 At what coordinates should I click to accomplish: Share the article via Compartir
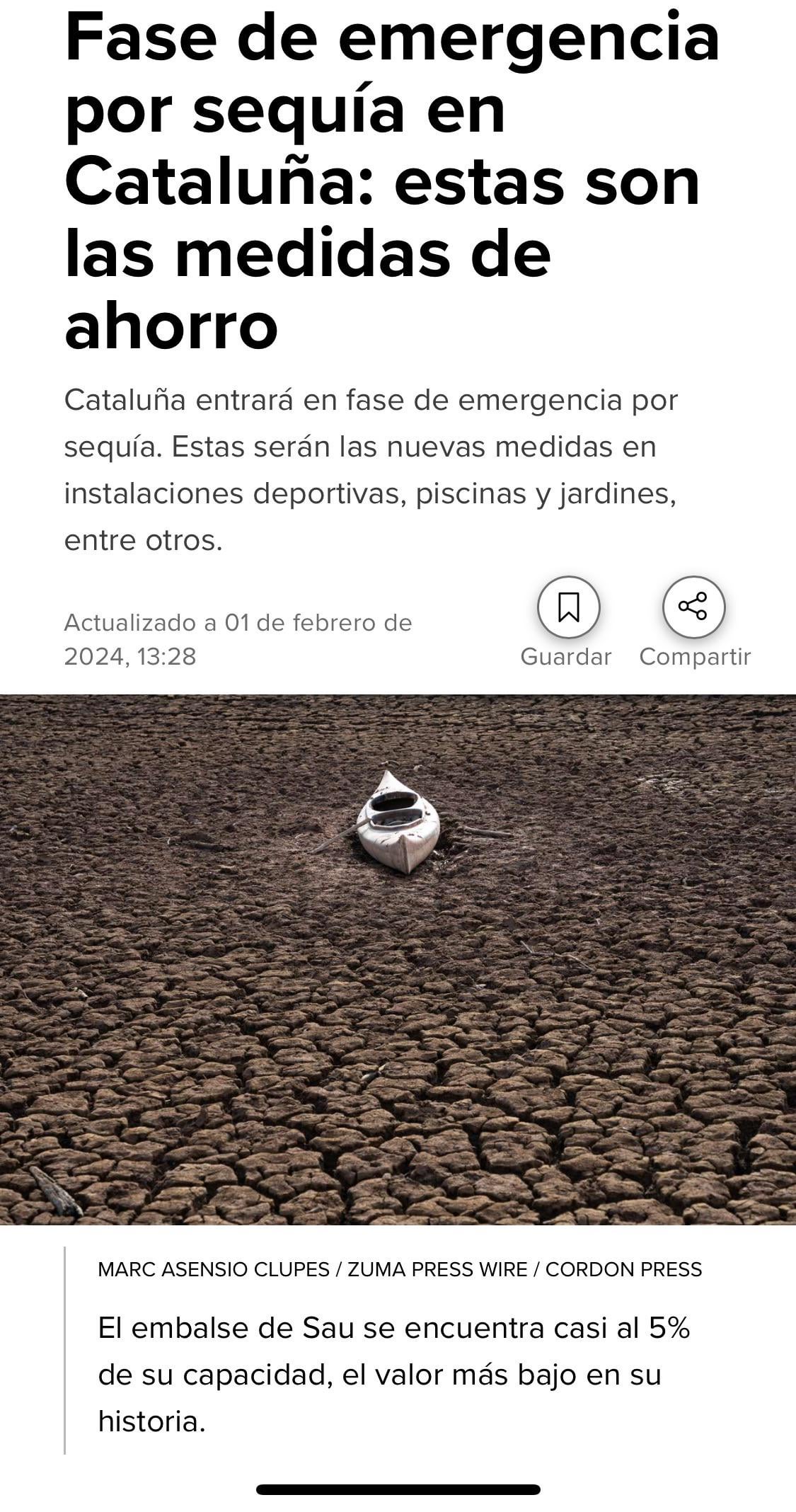(693, 607)
